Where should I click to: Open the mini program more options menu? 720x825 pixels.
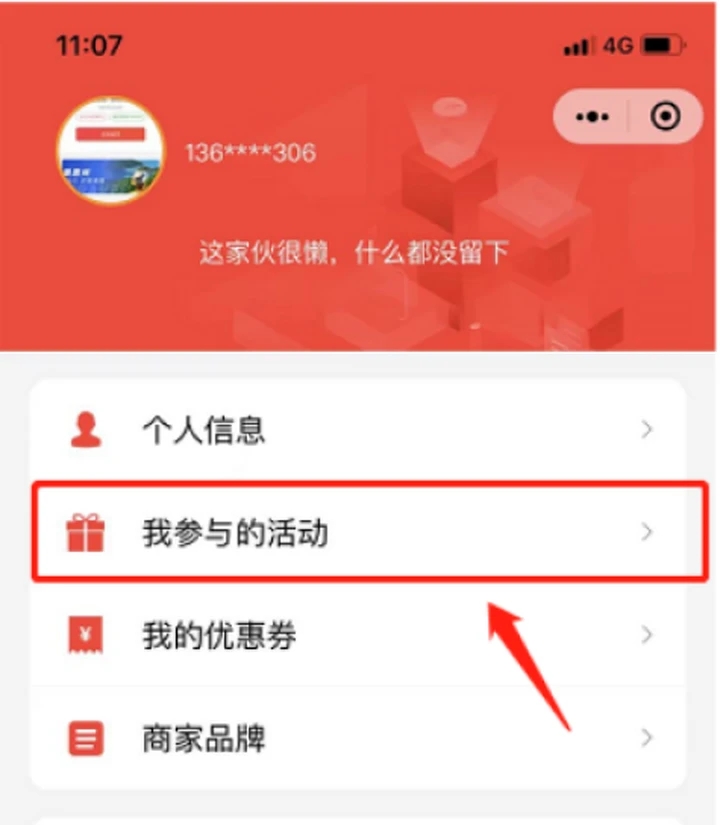point(593,117)
